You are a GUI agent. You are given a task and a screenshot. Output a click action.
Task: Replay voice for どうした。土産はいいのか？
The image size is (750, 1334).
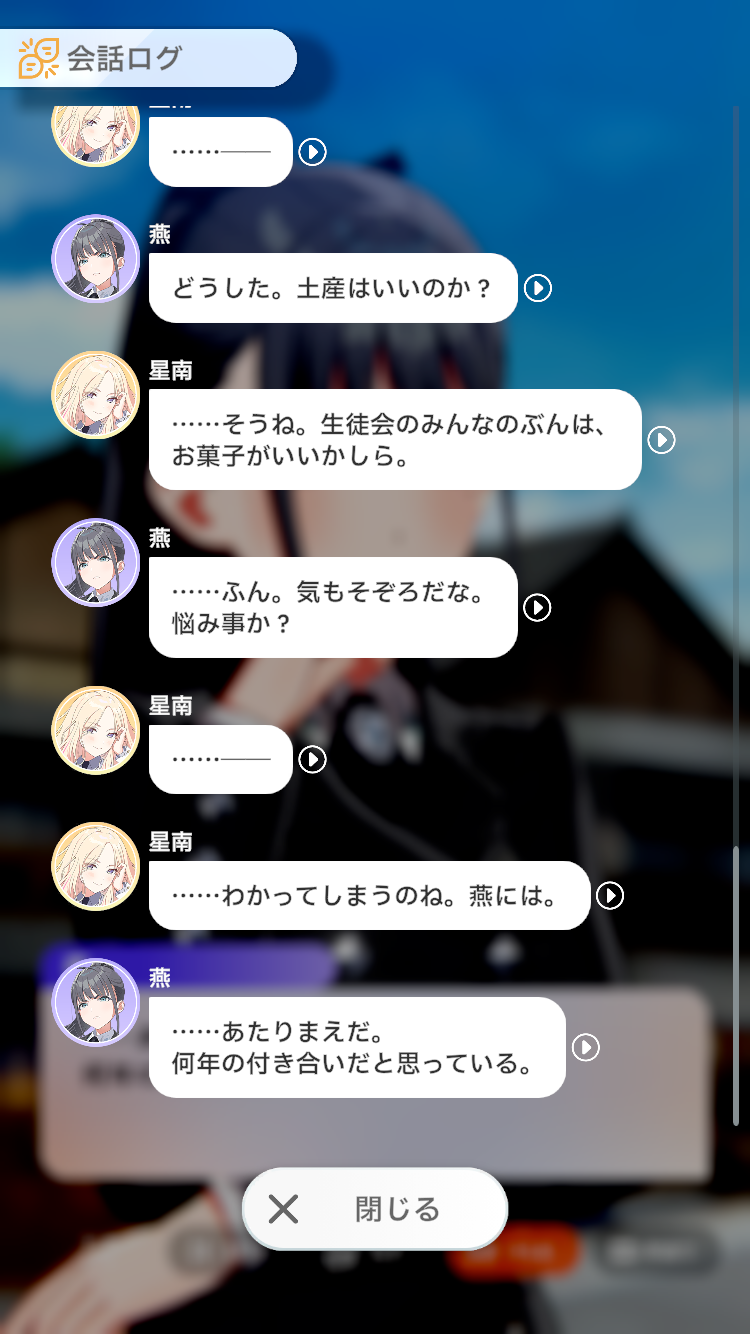tap(538, 288)
